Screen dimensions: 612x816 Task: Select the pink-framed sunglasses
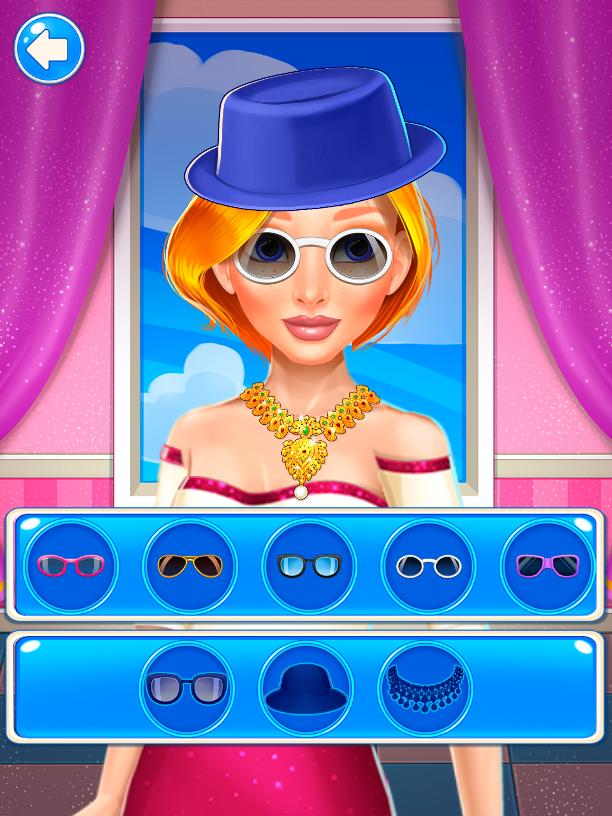[71, 566]
